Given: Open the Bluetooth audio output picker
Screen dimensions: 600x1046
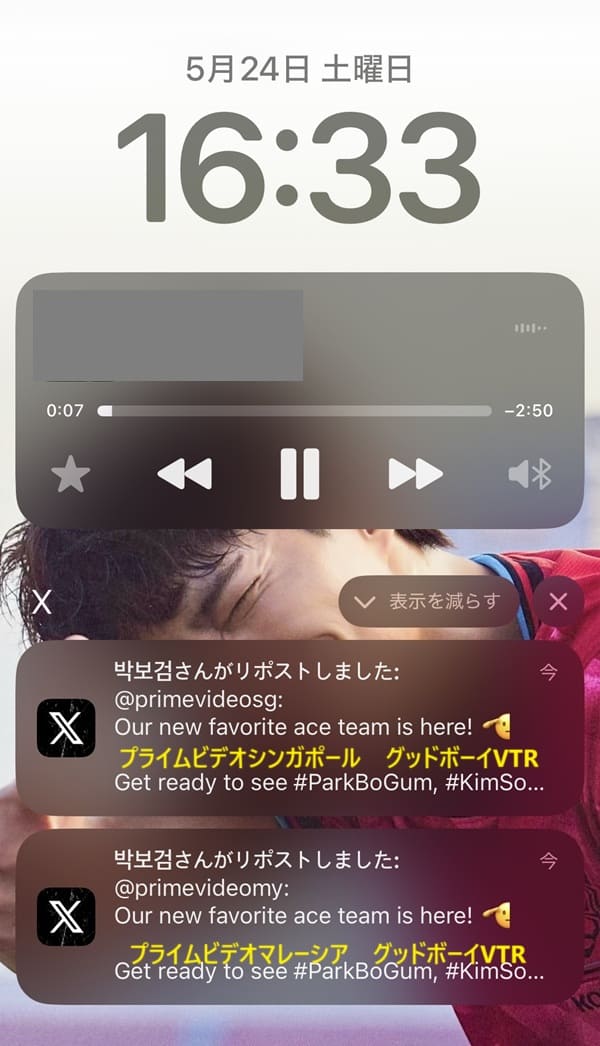Looking at the screenshot, I should 530,474.
